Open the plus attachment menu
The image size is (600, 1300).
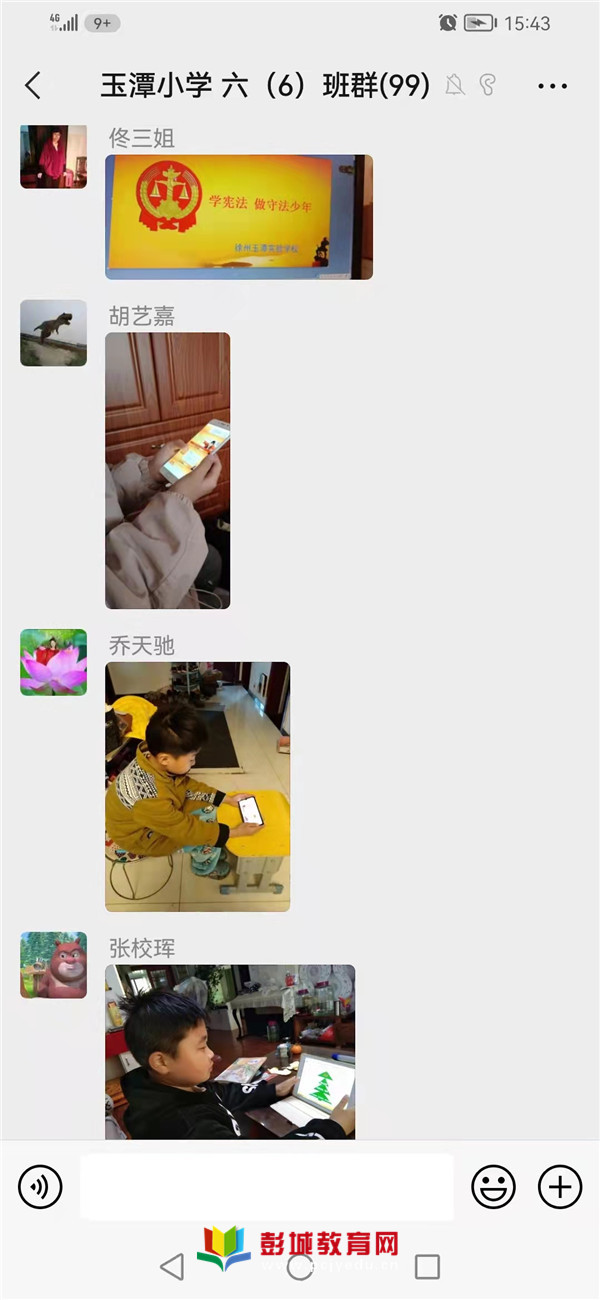(560, 1187)
